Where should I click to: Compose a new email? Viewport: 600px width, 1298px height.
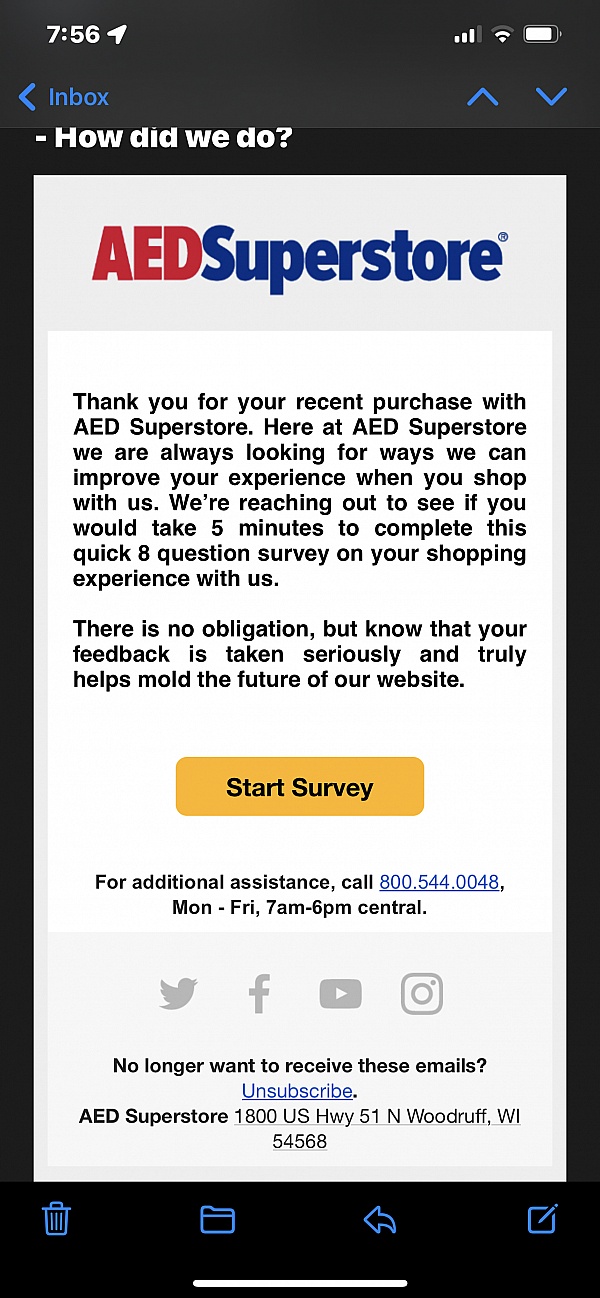click(542, 1218)
